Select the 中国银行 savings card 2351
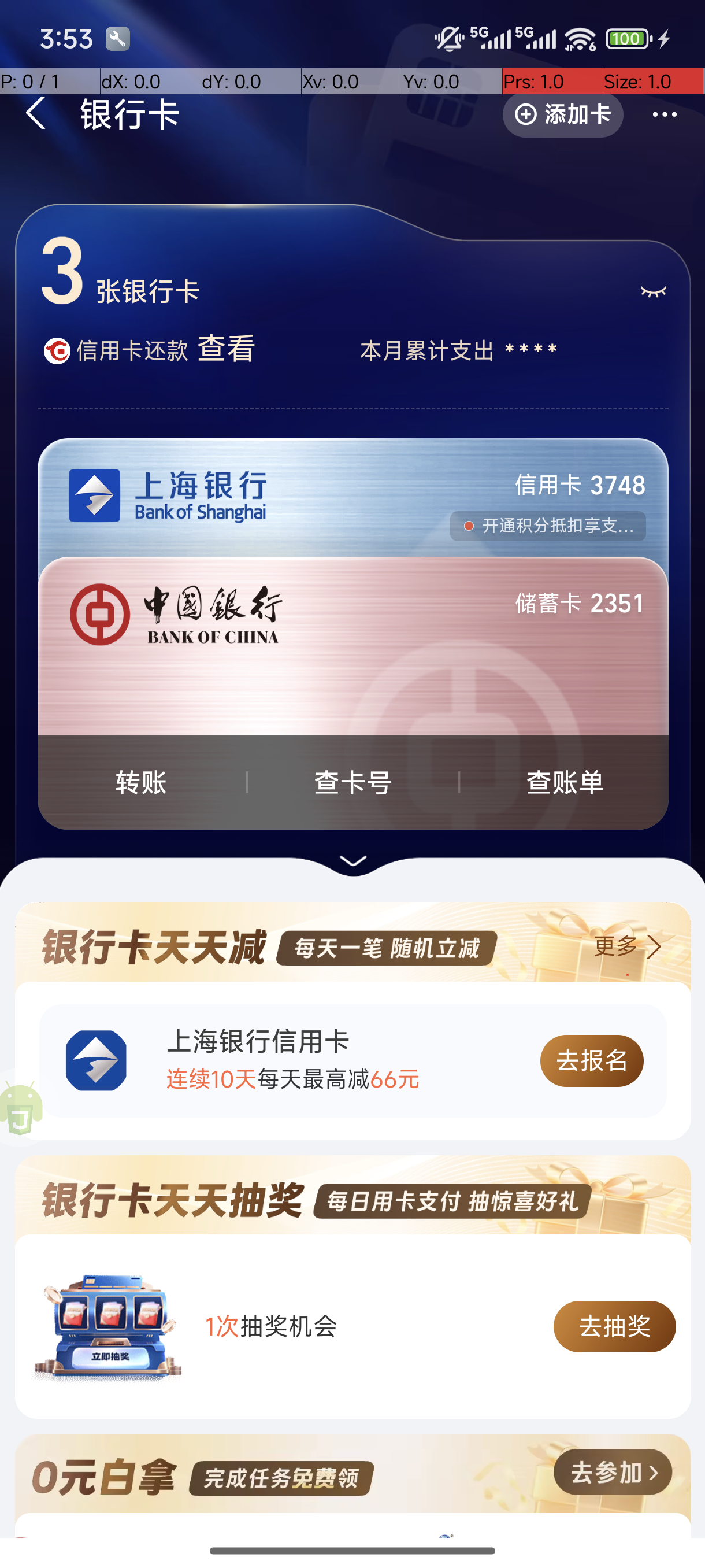Viewport: 705px width, 1568px height. [353, 645]
